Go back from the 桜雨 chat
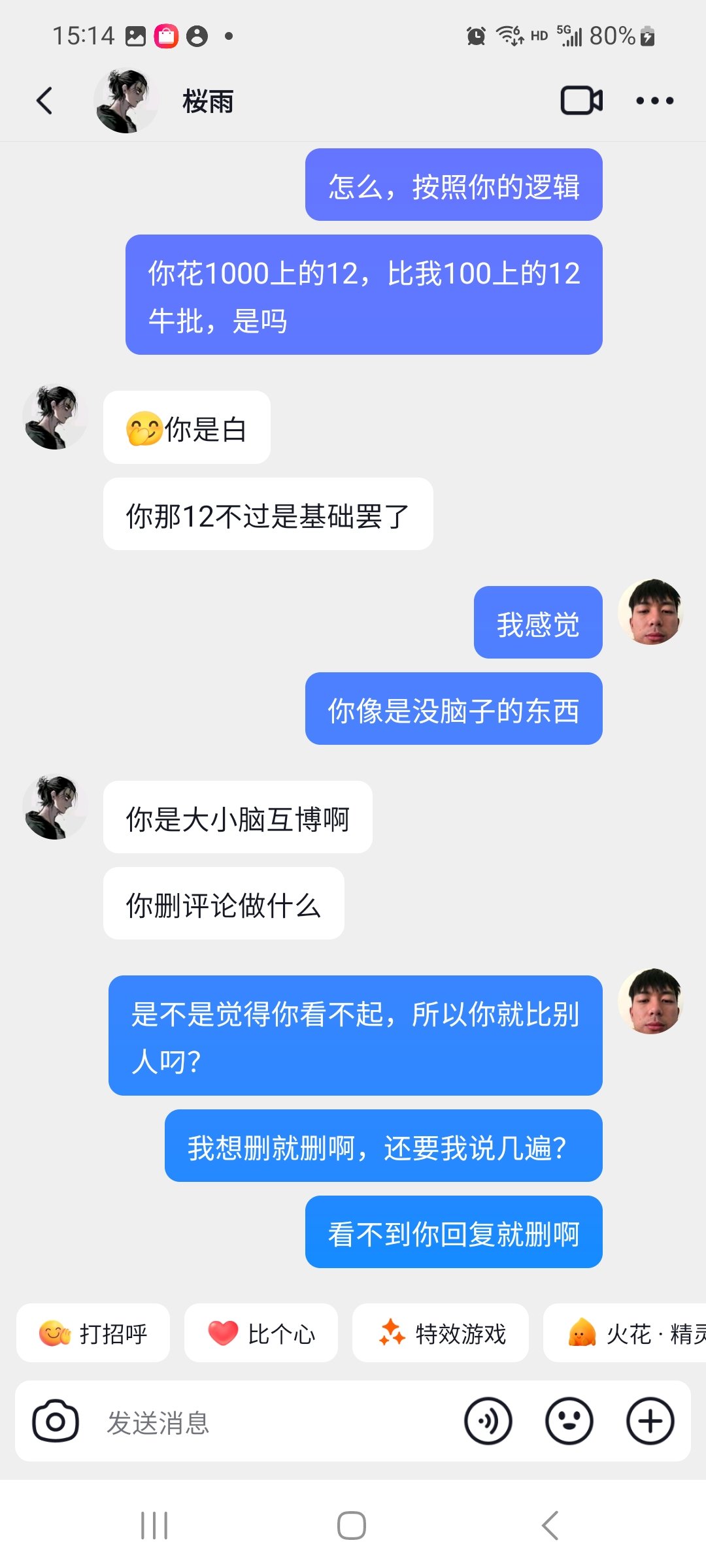Viewport: 706px width, 1568px height. pos(44,101)
